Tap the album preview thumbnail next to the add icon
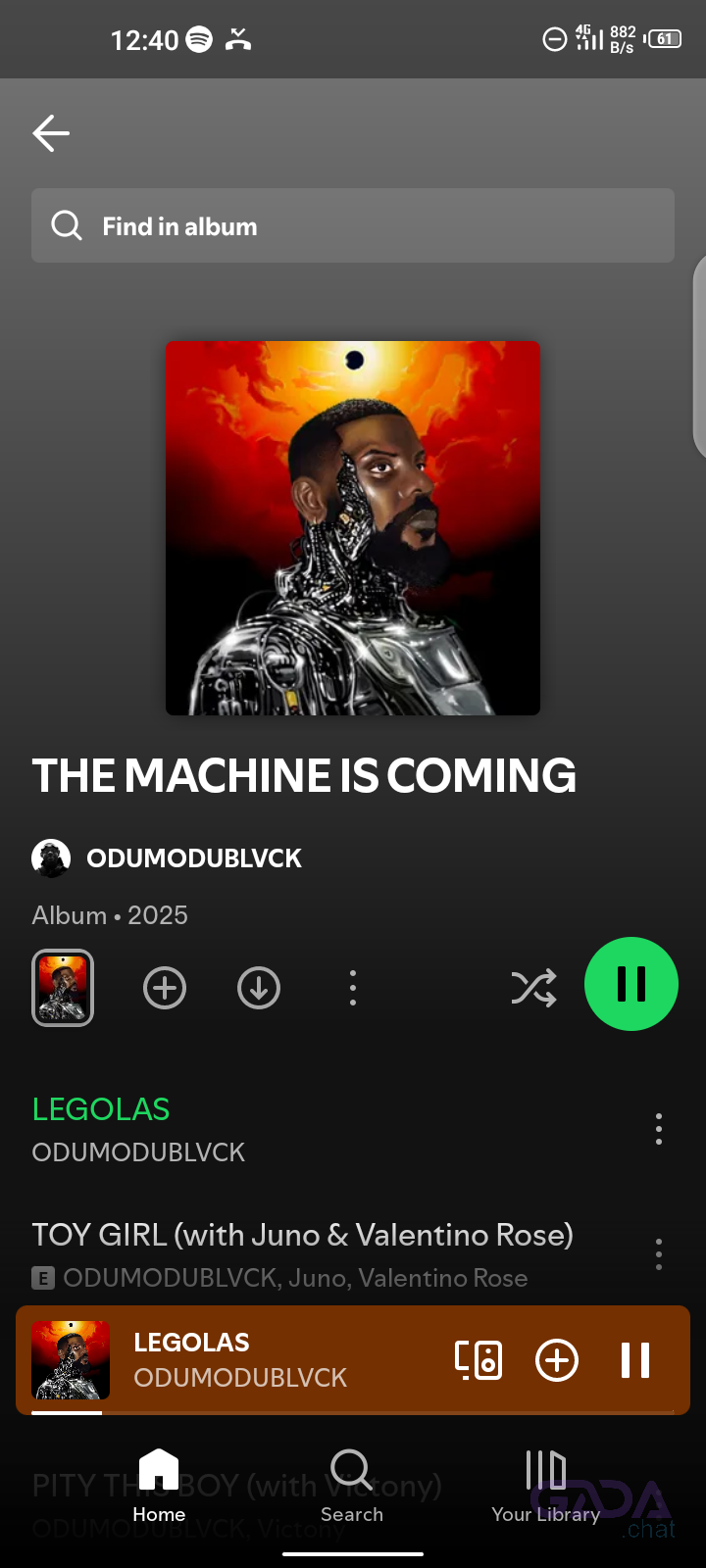The height and width of the screenshot is (1568, 706). 63,988
